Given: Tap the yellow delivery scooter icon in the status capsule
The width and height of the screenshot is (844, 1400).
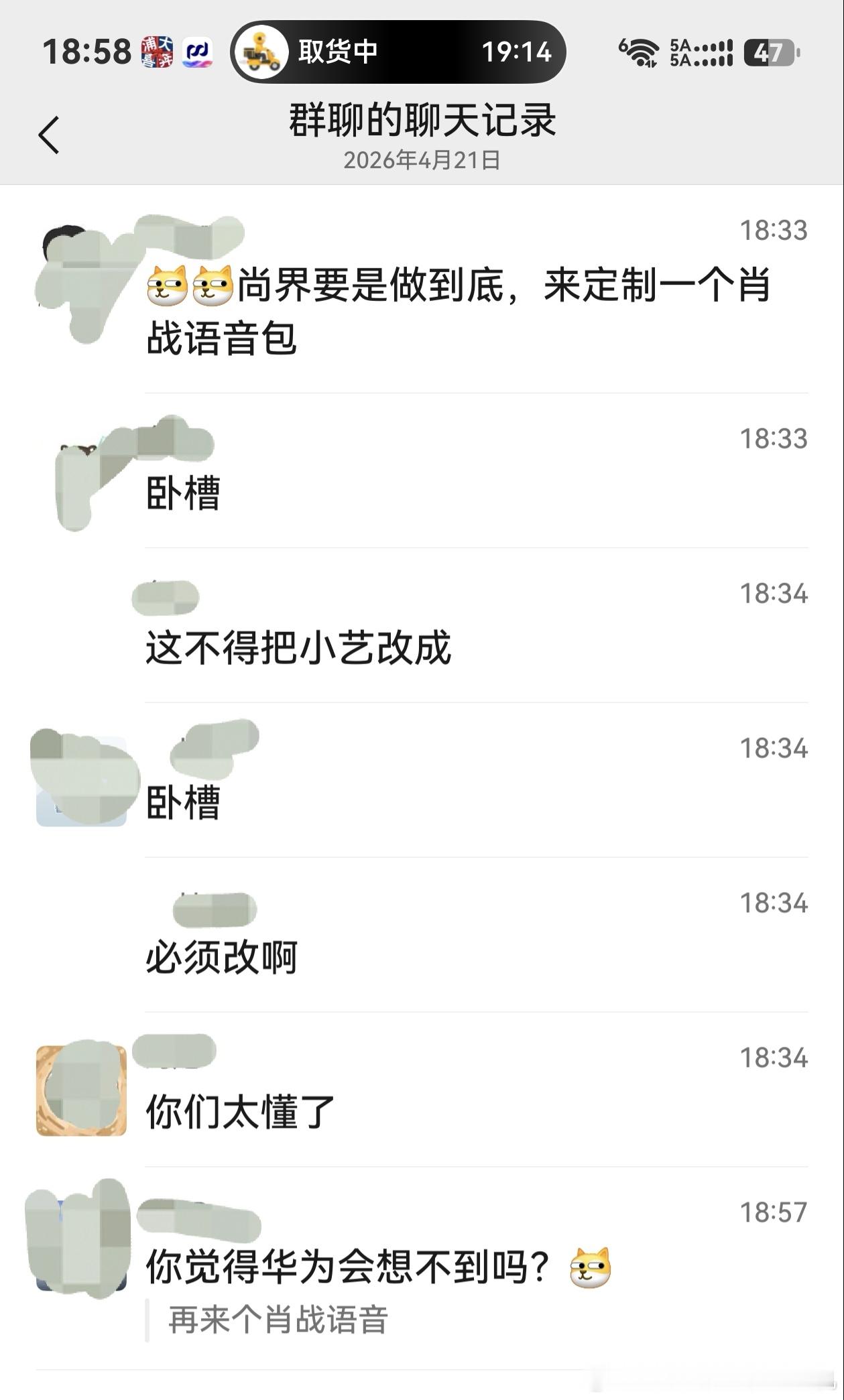Looking at the screenshot, I should (261, 54).
